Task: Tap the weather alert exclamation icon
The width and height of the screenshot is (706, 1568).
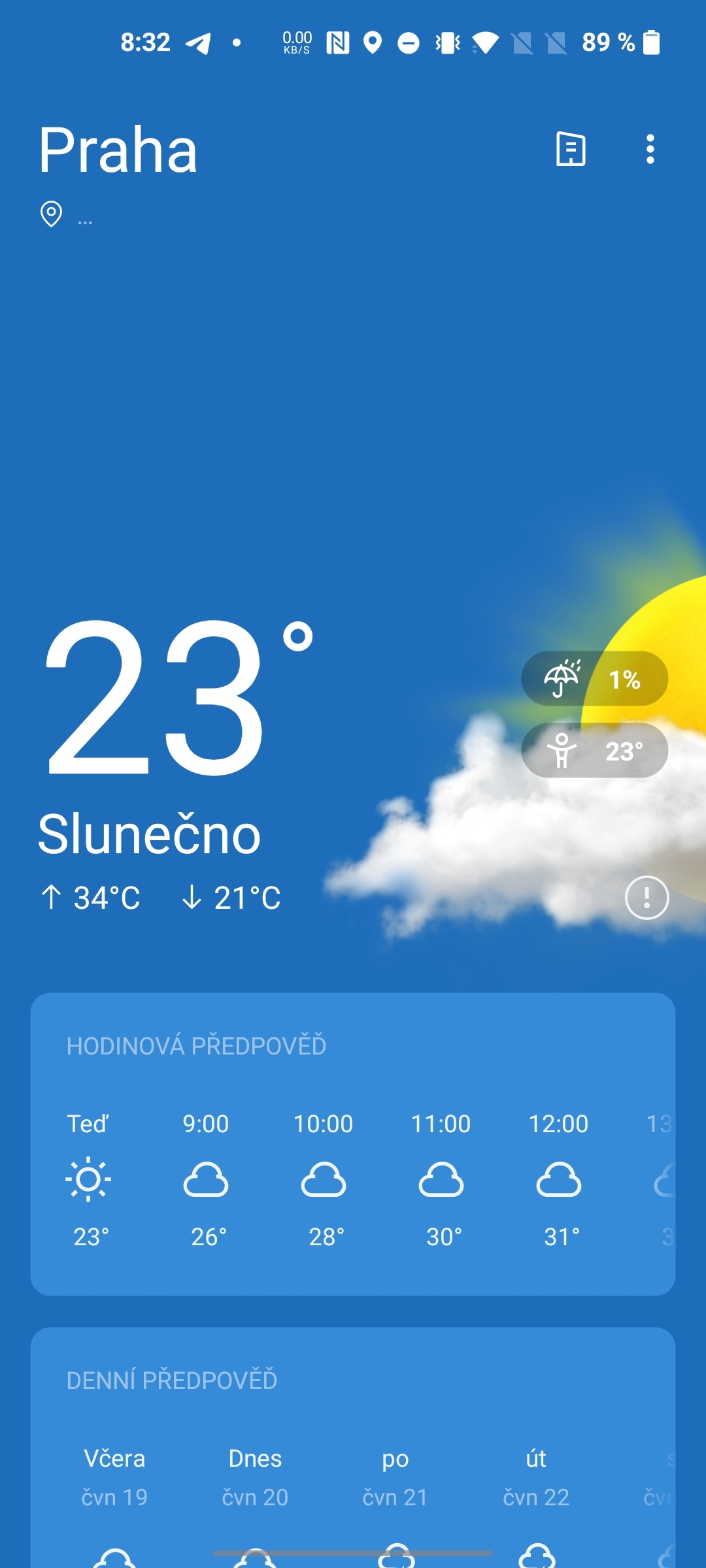Action: click(x=647, y=897)
